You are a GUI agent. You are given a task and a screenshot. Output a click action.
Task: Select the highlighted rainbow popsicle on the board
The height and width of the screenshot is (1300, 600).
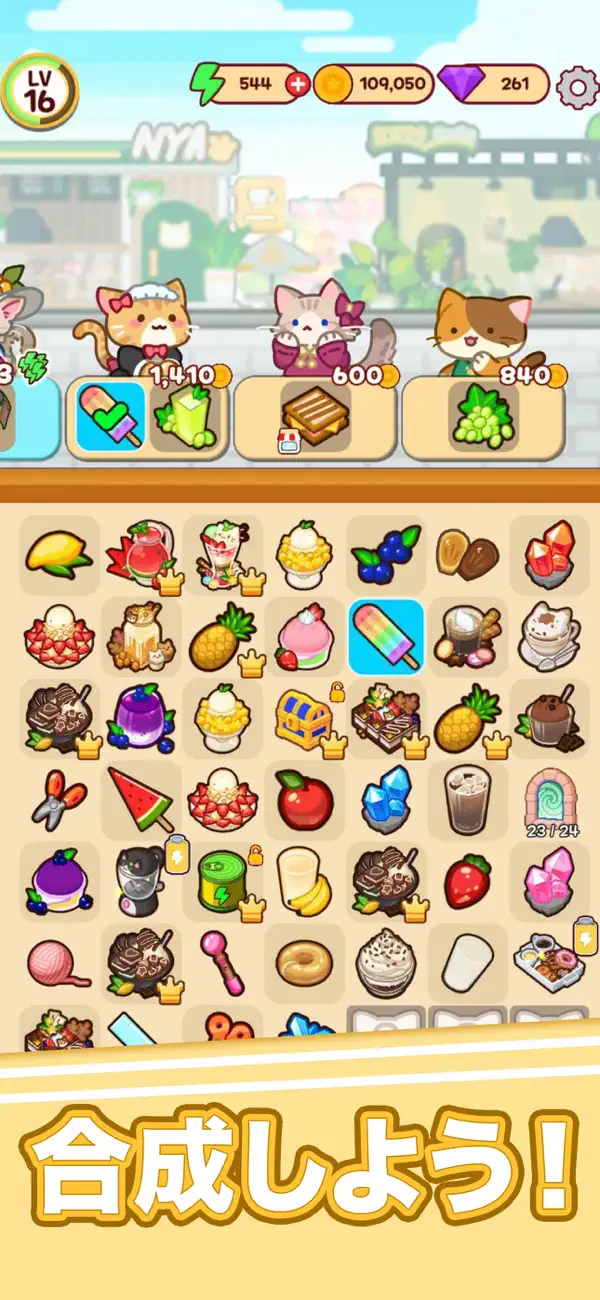pyautogui.click(x=385, y=634)
